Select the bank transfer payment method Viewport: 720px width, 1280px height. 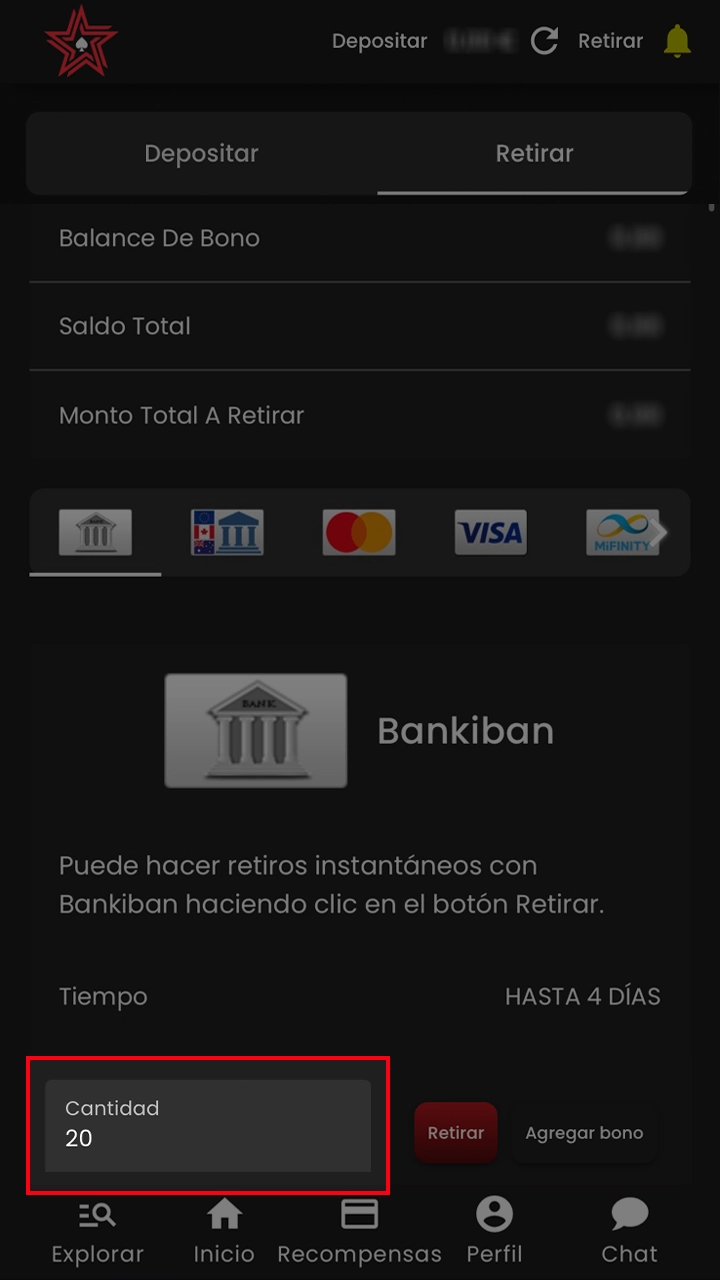click(95, 533)
